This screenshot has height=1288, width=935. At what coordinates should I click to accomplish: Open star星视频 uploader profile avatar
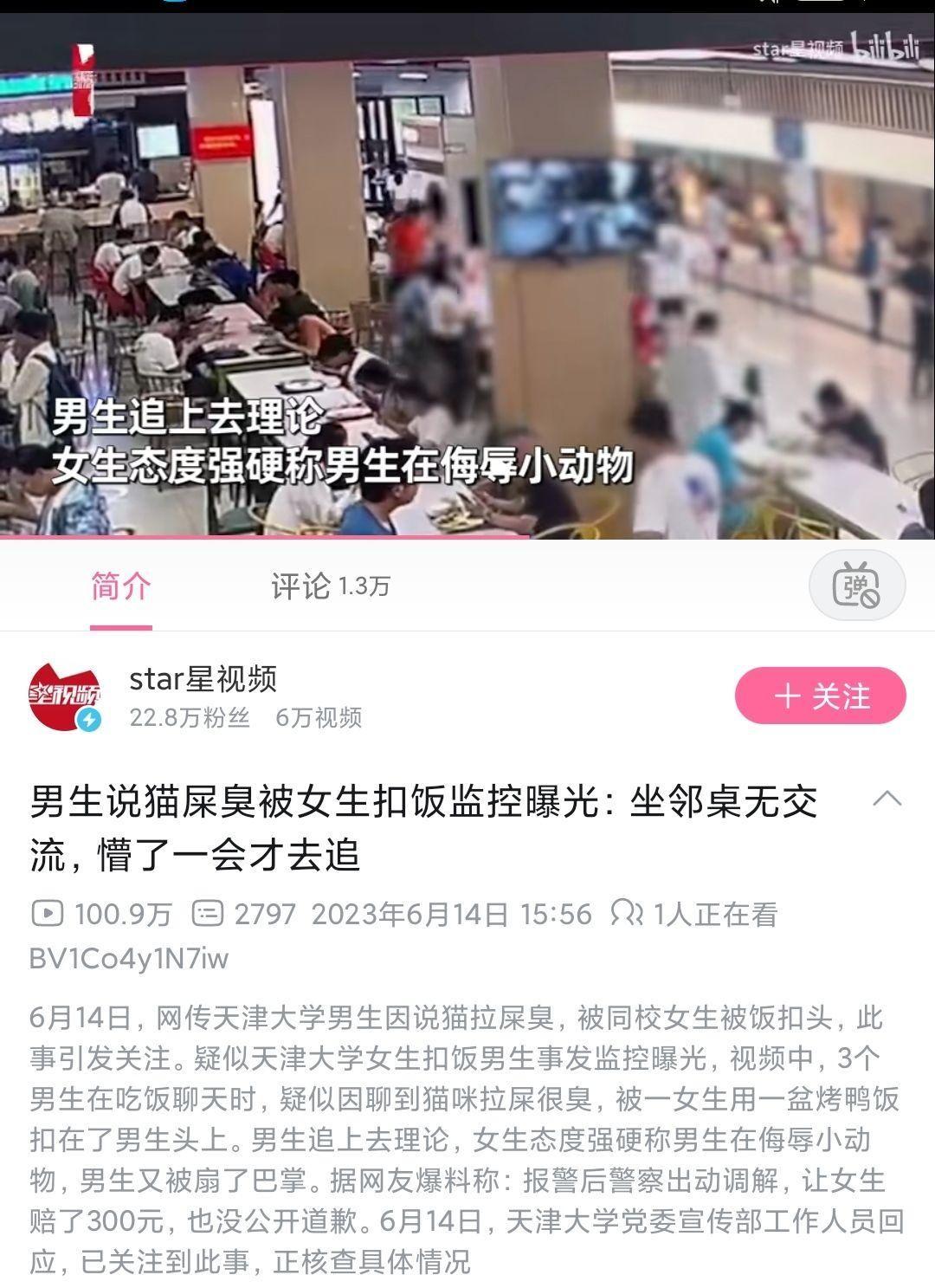coord(66,697)
